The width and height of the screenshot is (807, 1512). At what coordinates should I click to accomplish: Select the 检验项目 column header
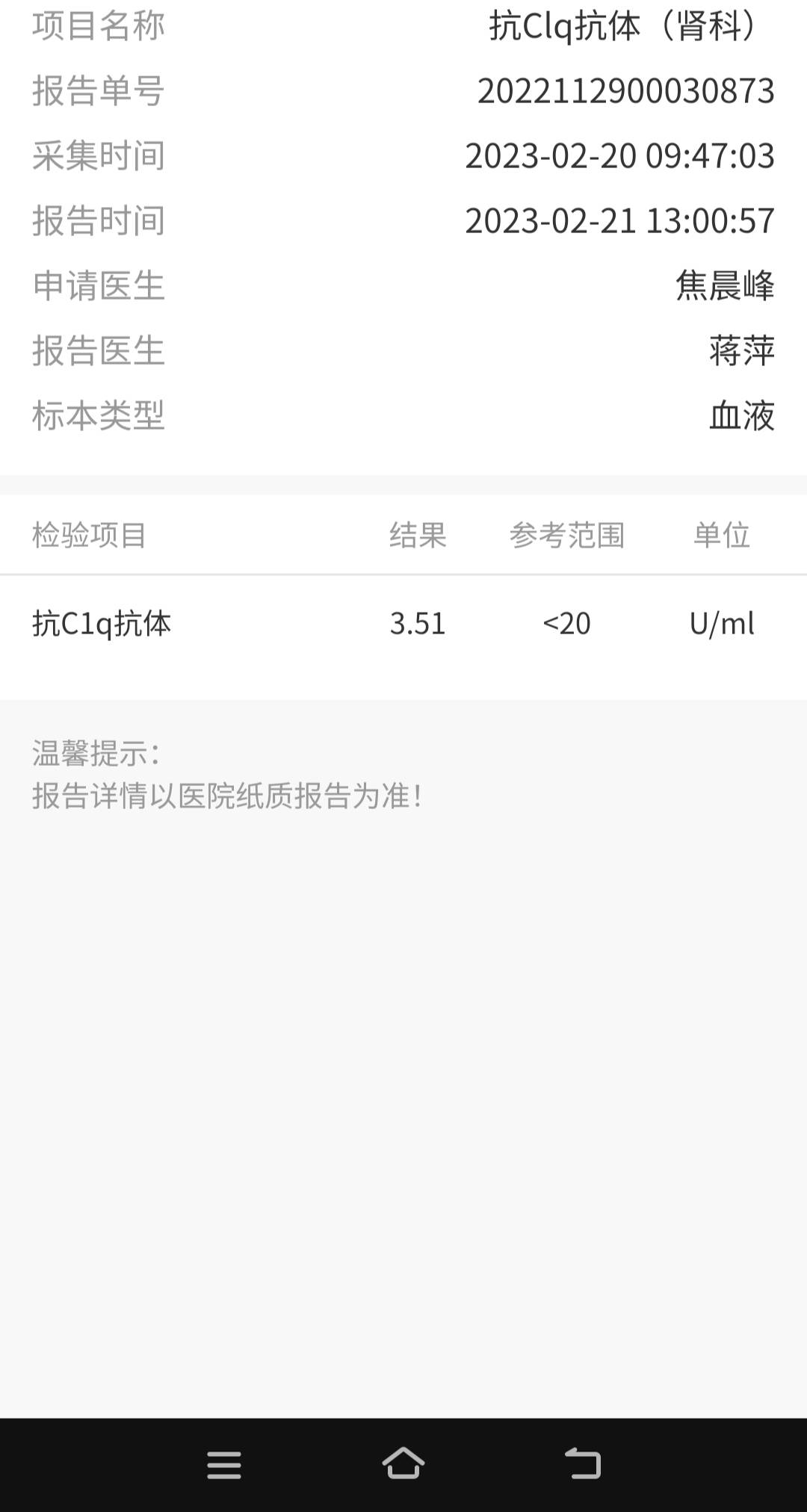(x=88, y=533)
